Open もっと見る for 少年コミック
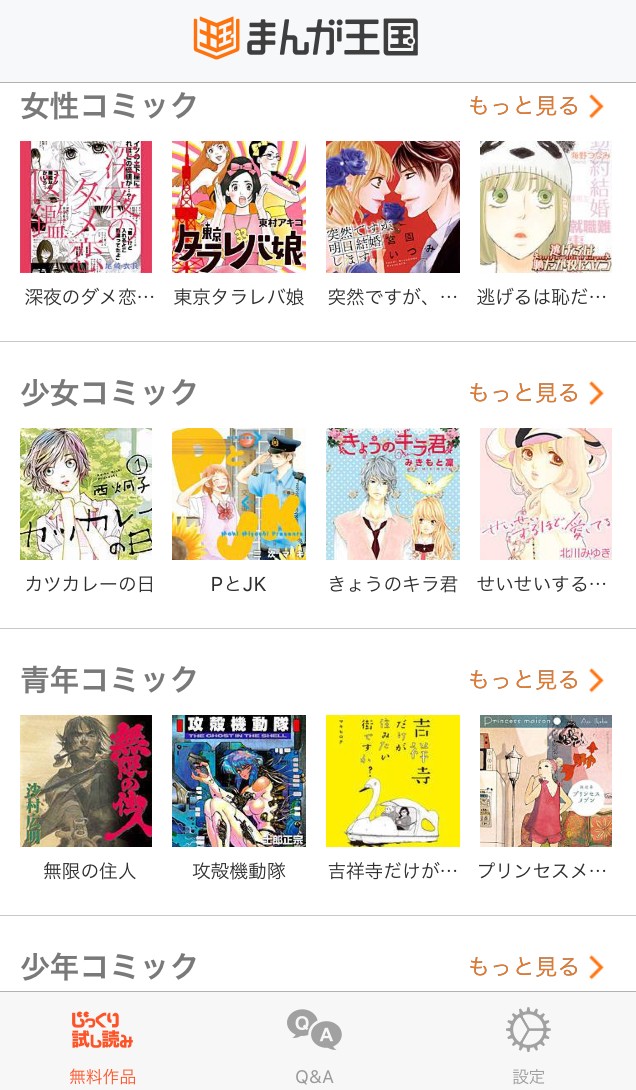This screenshot has width=636, height=1090. point(537,967)
